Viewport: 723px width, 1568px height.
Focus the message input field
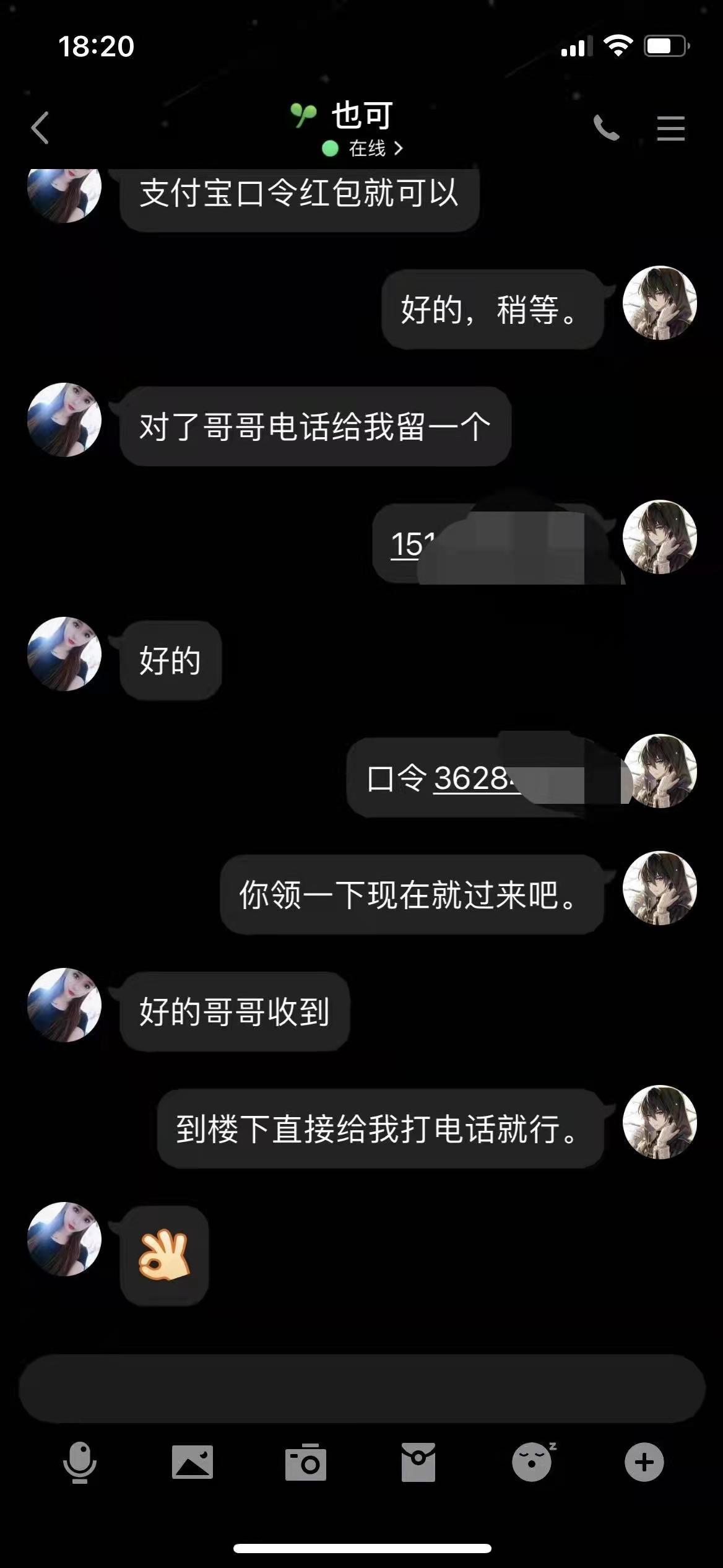click(361, 1389)
